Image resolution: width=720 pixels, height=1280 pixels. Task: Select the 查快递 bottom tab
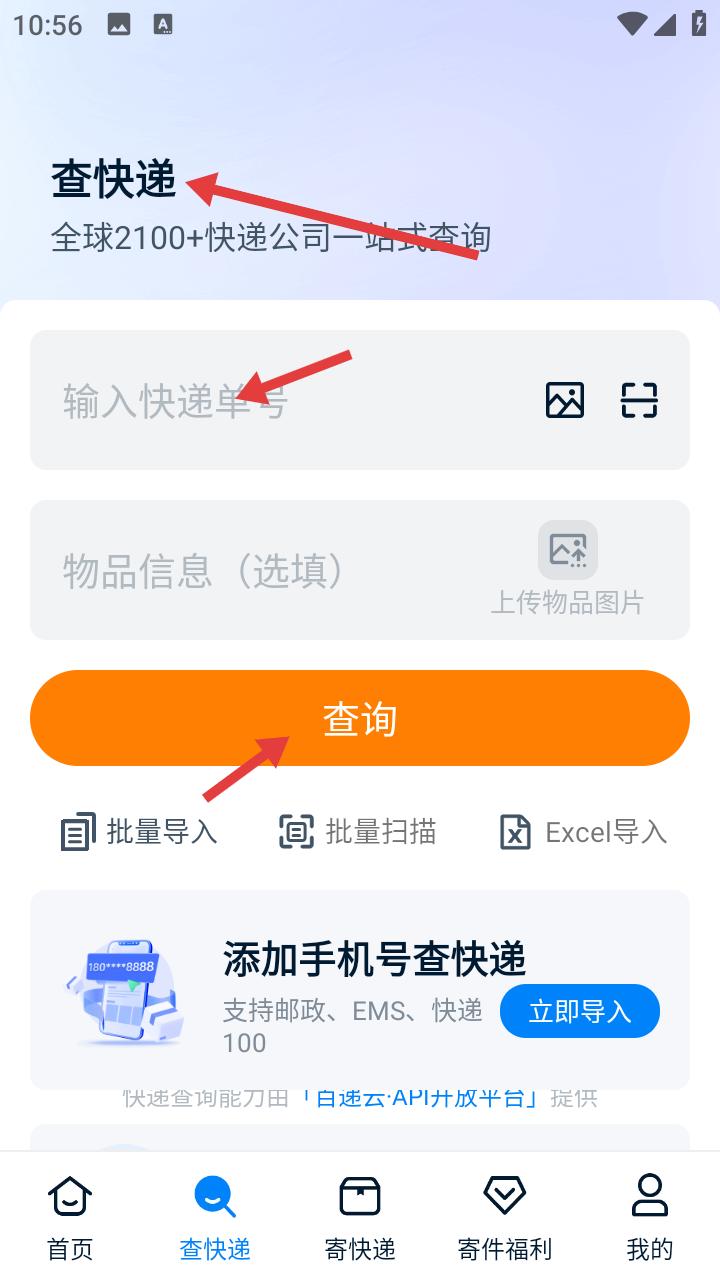tap(215, 1217)
